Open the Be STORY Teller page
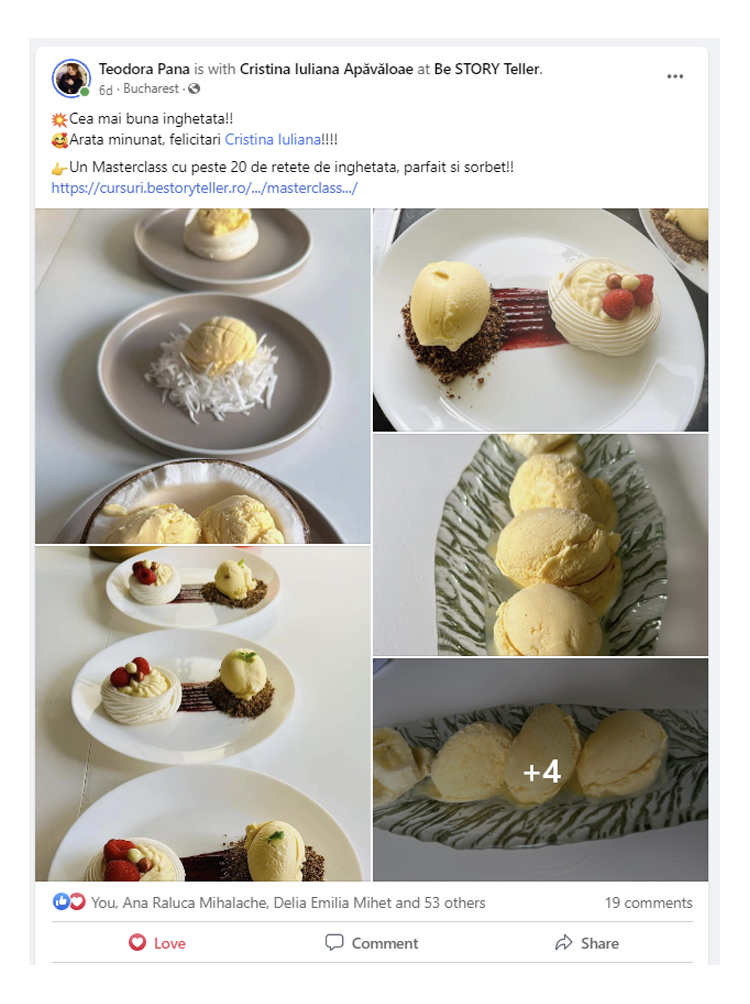This screenshot has height=1004, width=750. [487, 69]
